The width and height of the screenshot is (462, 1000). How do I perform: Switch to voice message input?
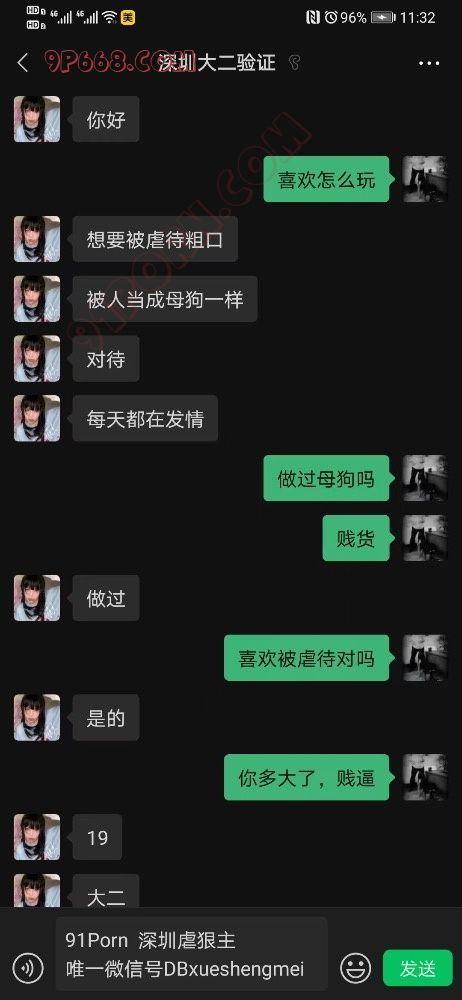click(x=28, y=968)
